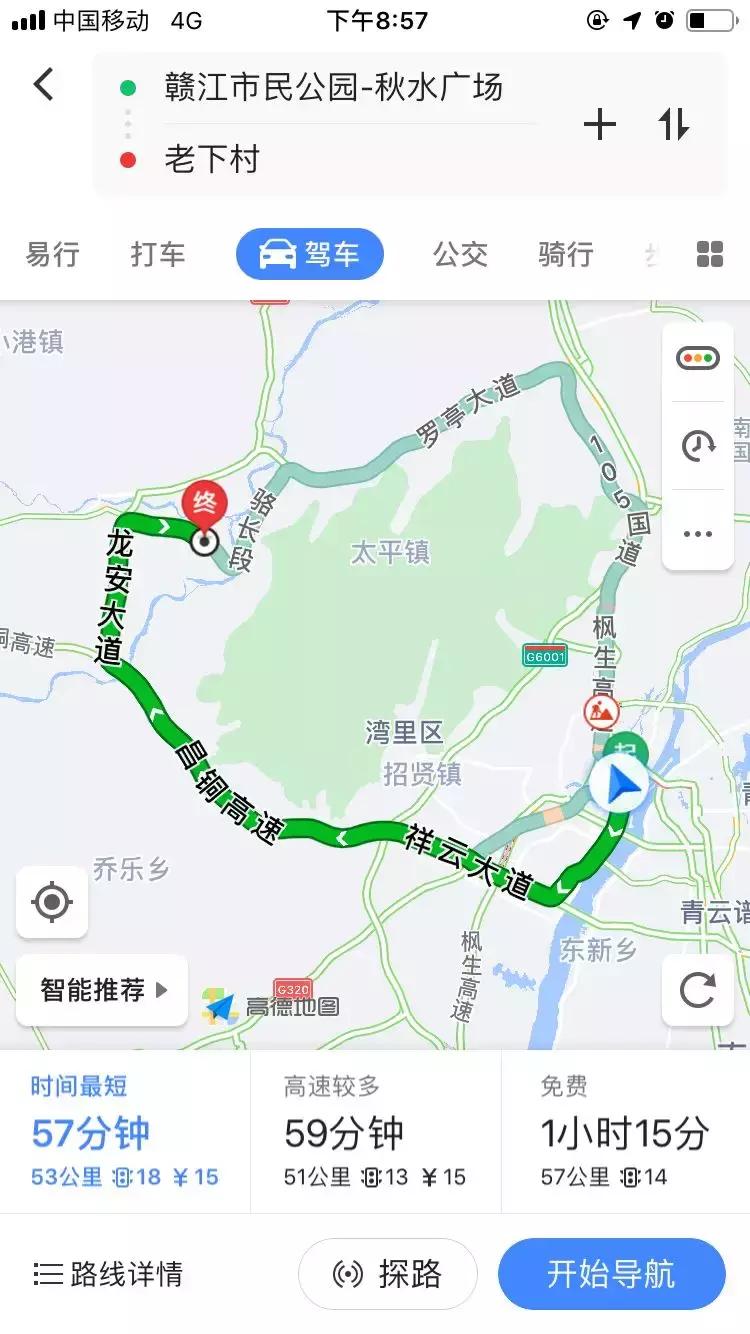This screenshot has width=750, height=1334.
Task: Add a waypoint using the plus icon
Action: pos(599,124)
